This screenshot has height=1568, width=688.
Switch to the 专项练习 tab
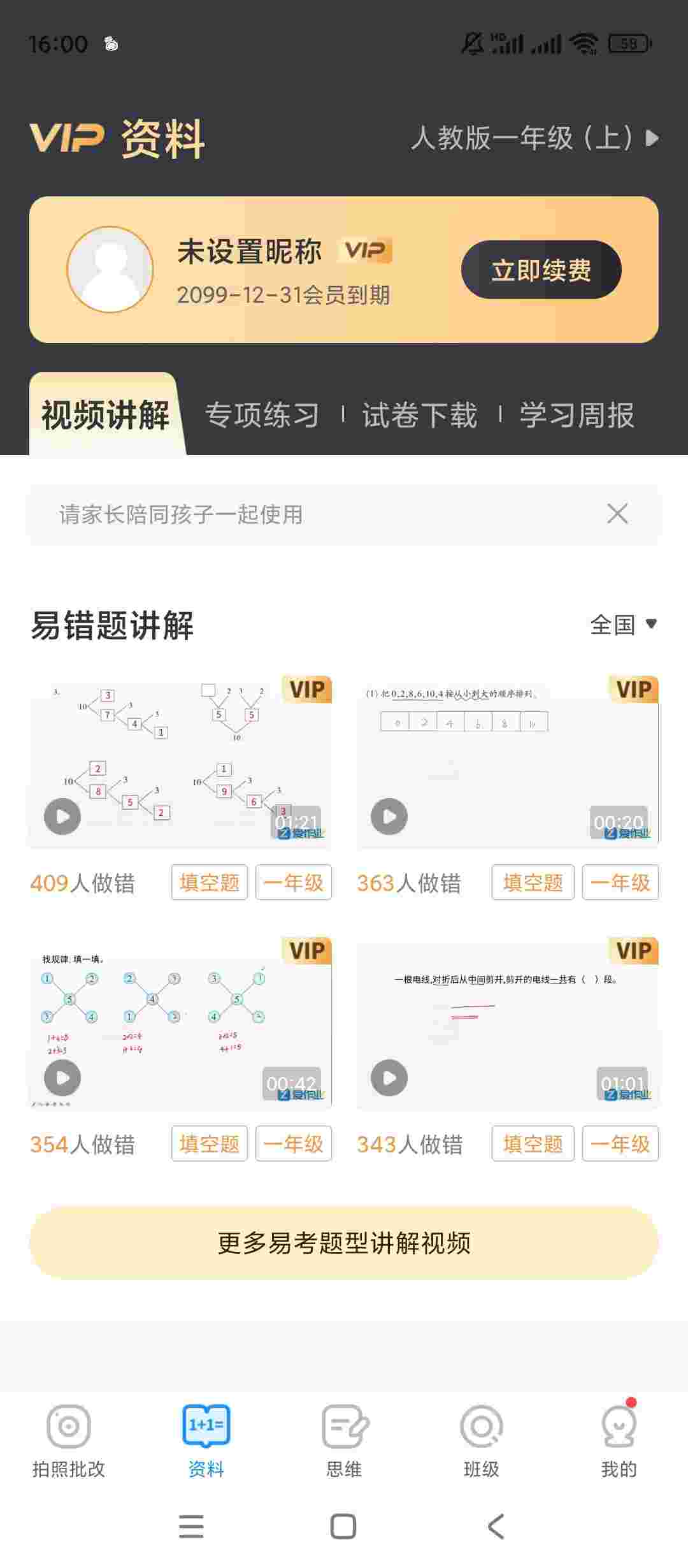pos(262,415)
